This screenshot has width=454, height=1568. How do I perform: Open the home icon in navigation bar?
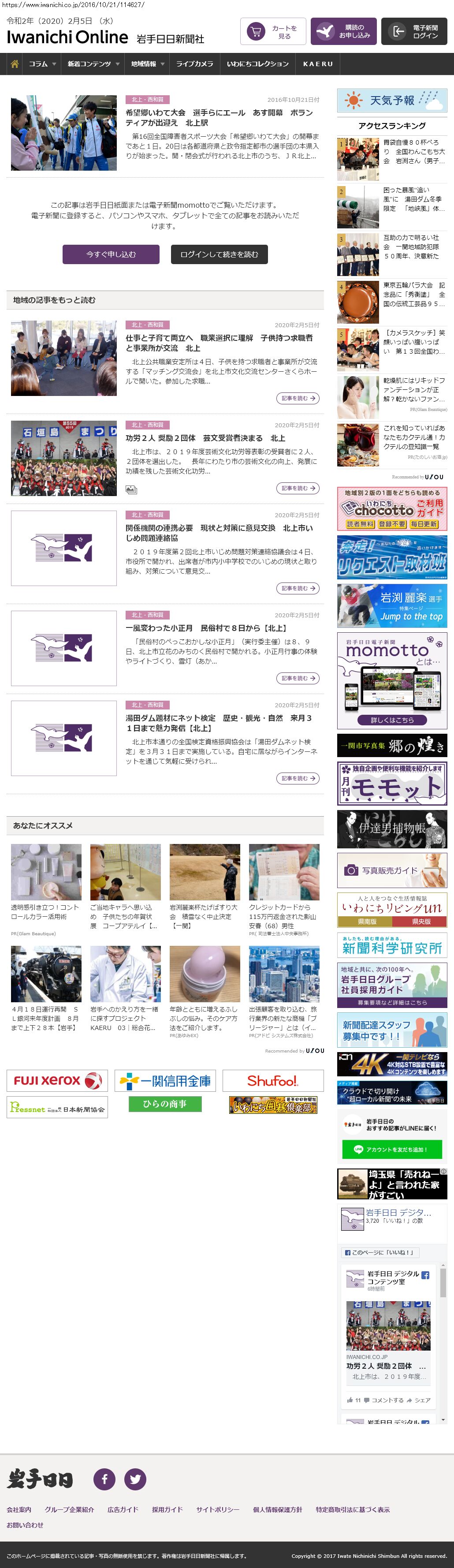point(15,64)
